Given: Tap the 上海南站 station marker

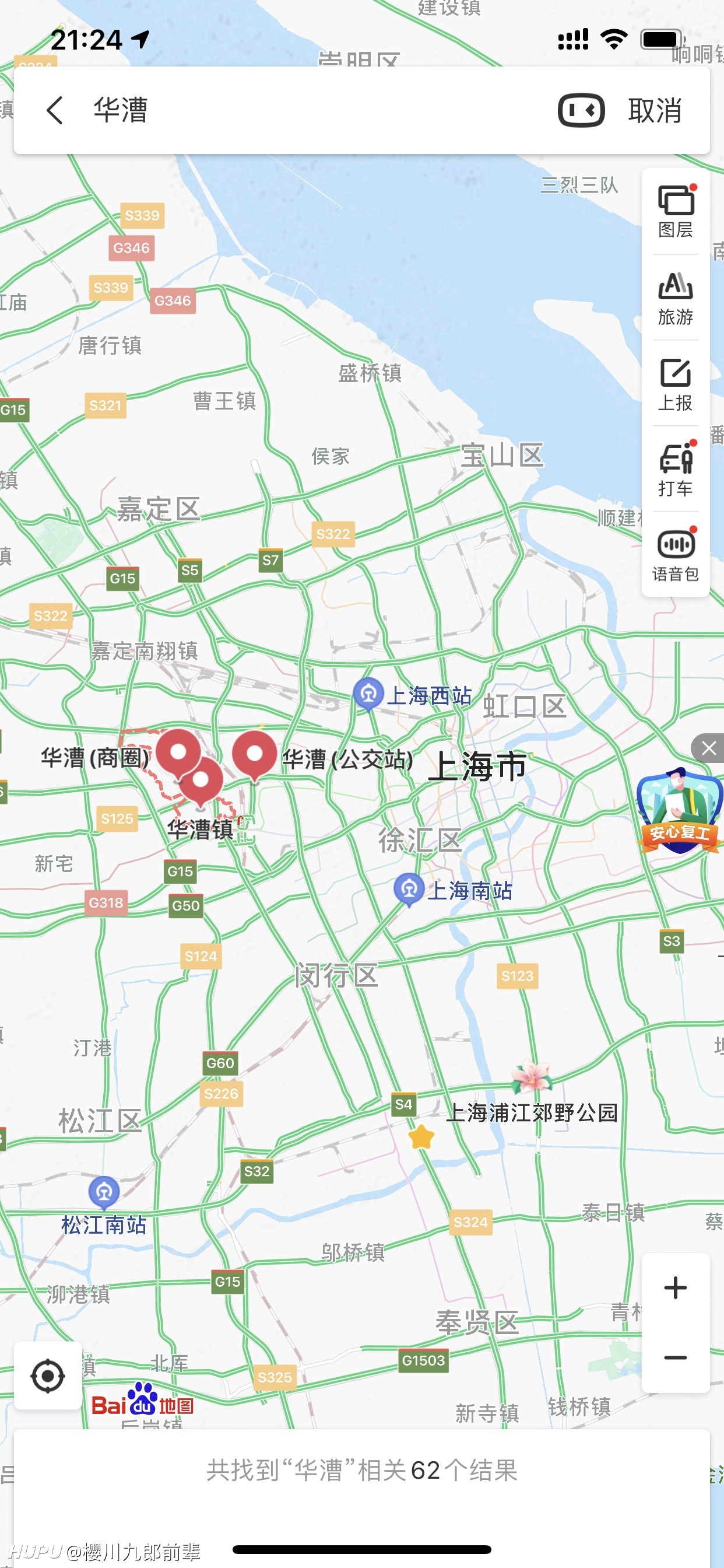Looking at the screenshot, I should [409, 890].
